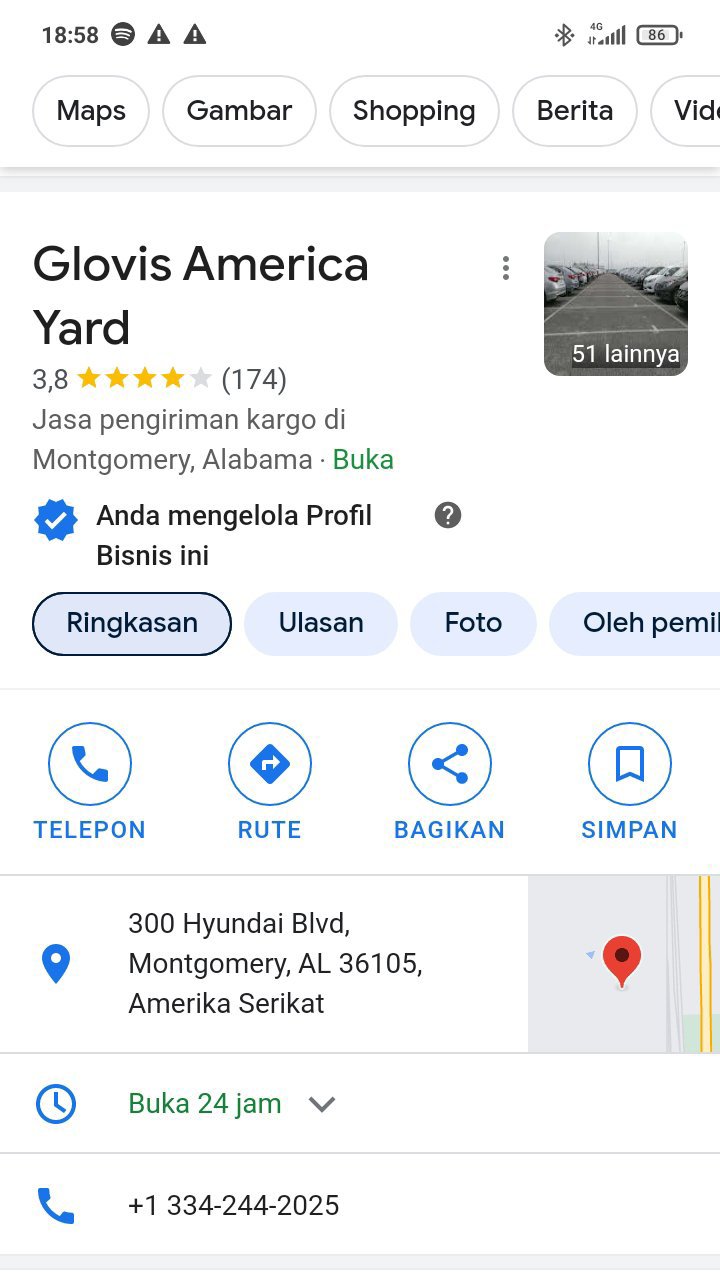Tap the help question mark icon
Image resolution: width=720 pixels, height=1280 pixels.
[448, 516]
